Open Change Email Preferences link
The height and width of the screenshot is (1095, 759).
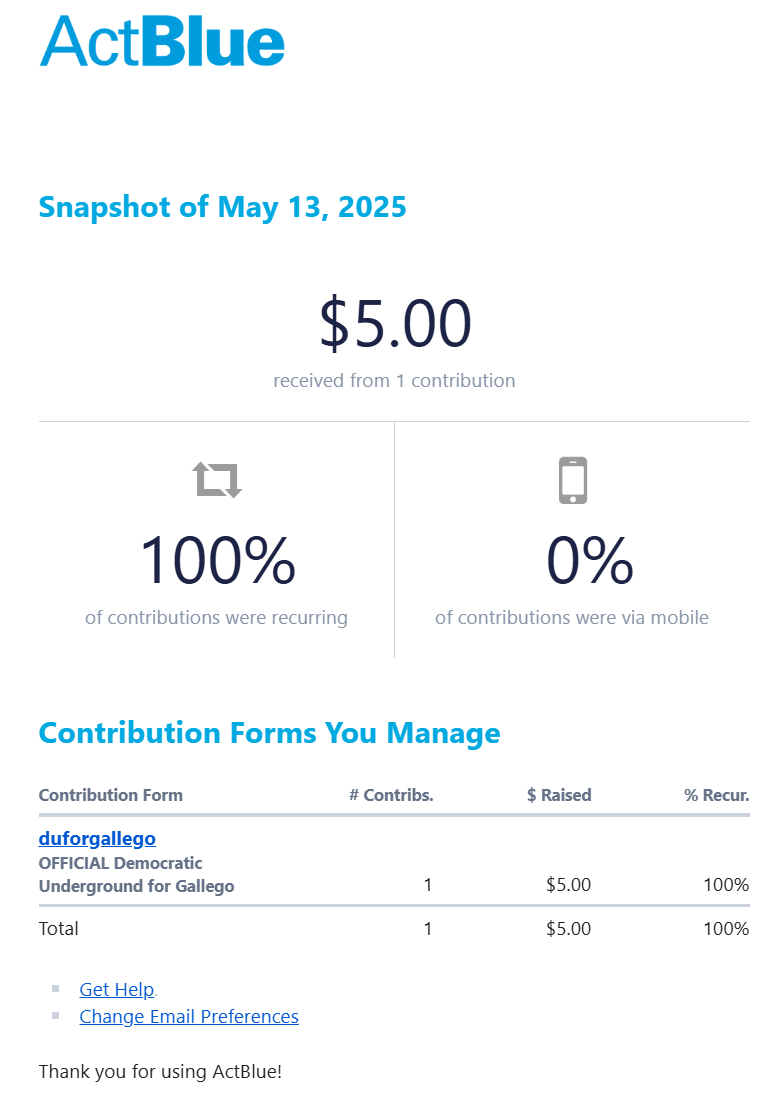tap(189, 1016)
